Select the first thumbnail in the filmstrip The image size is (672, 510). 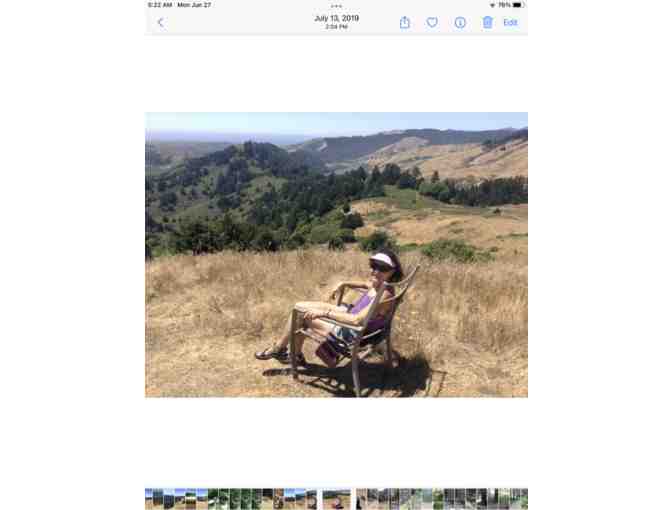tap(149, 498)
